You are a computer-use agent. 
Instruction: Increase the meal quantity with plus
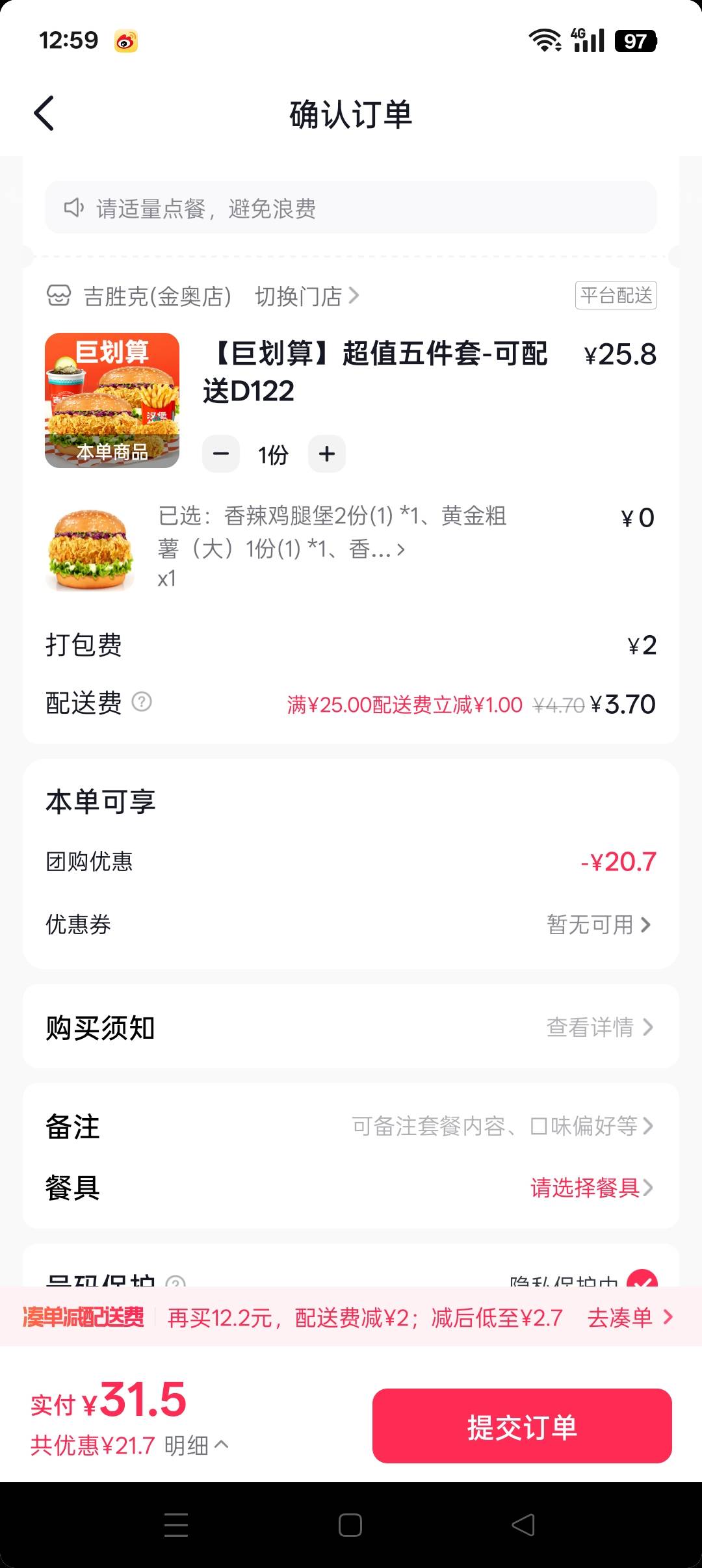coord(327,454)
